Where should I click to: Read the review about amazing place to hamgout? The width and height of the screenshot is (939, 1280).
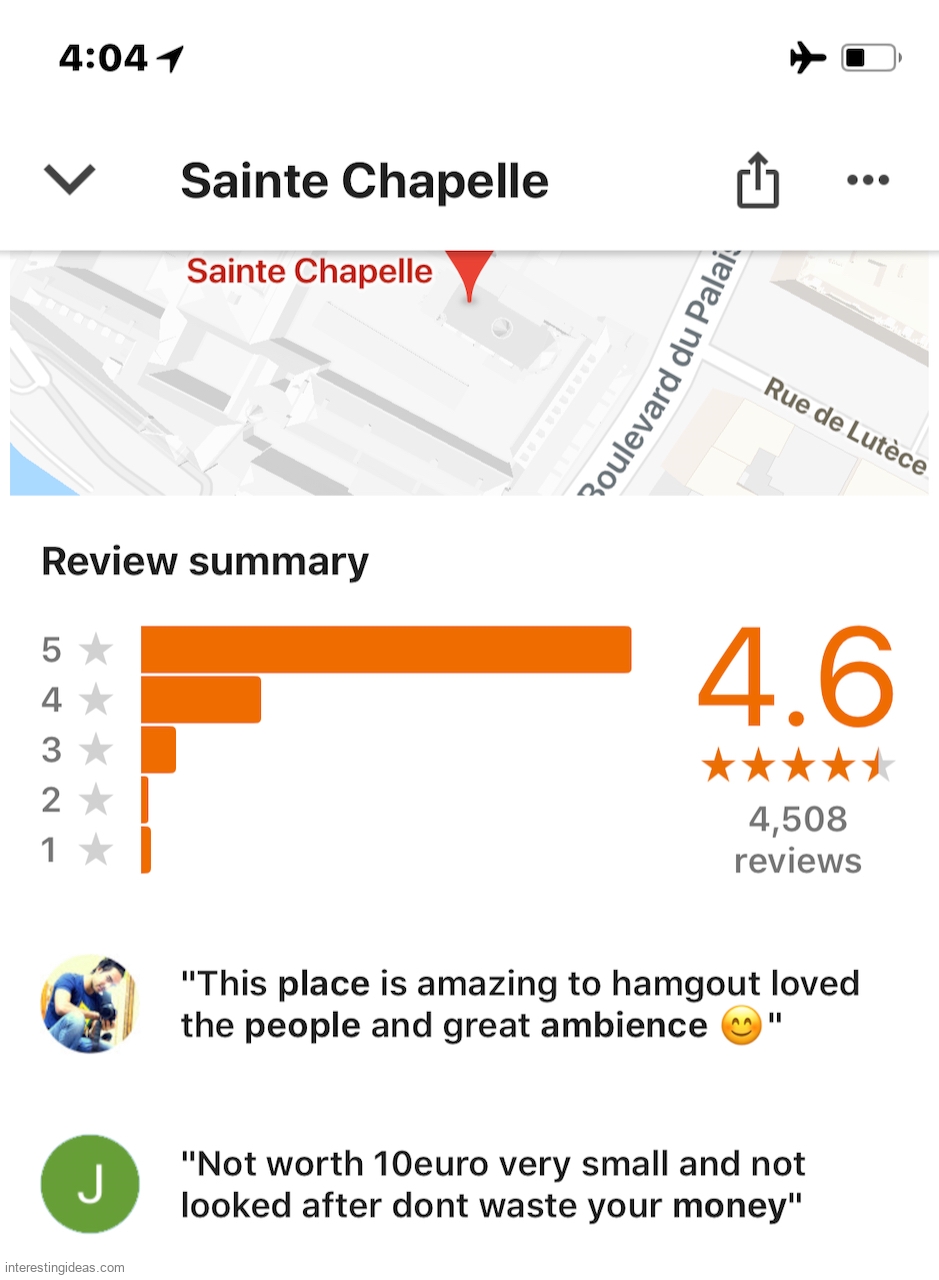pos(519,1004)
